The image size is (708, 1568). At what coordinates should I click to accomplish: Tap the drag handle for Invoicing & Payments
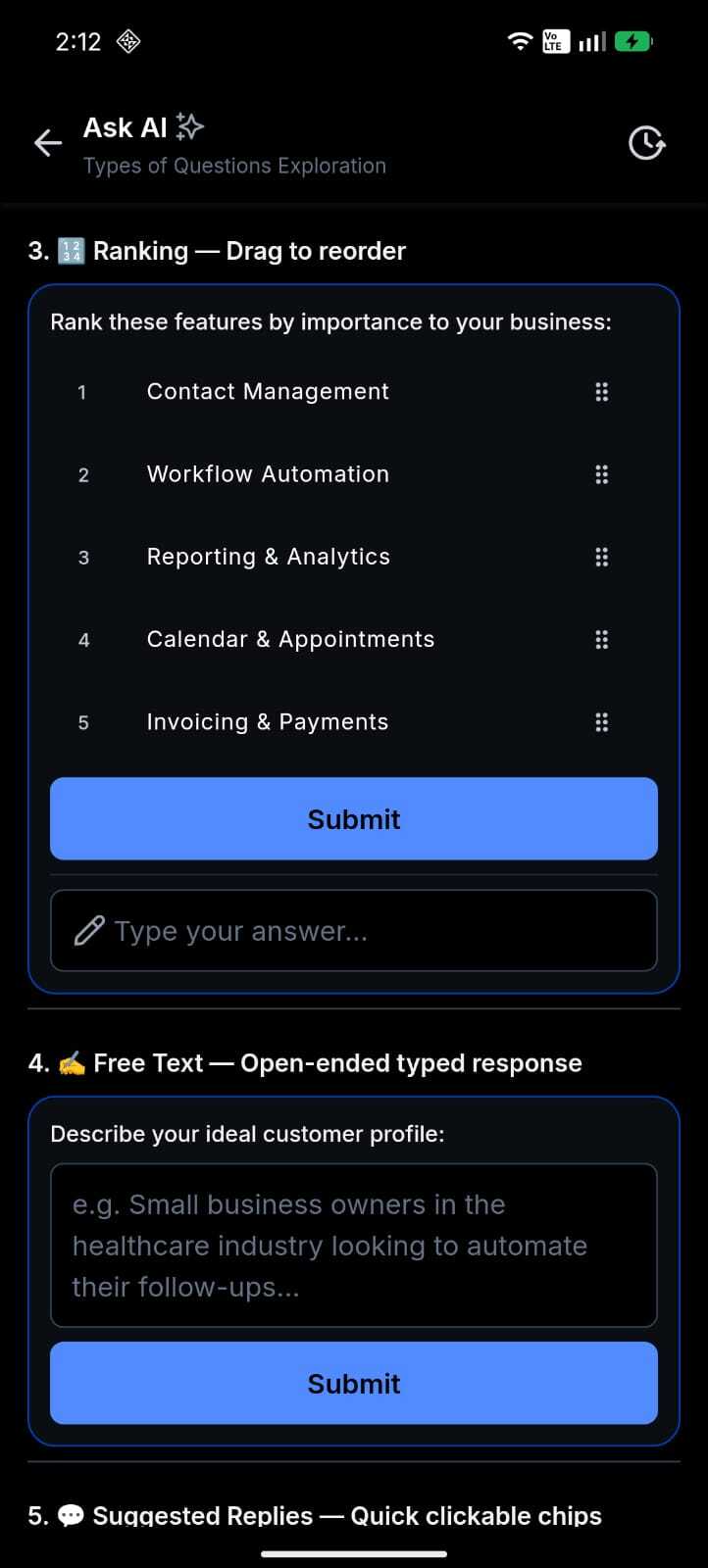coord(602,722)
